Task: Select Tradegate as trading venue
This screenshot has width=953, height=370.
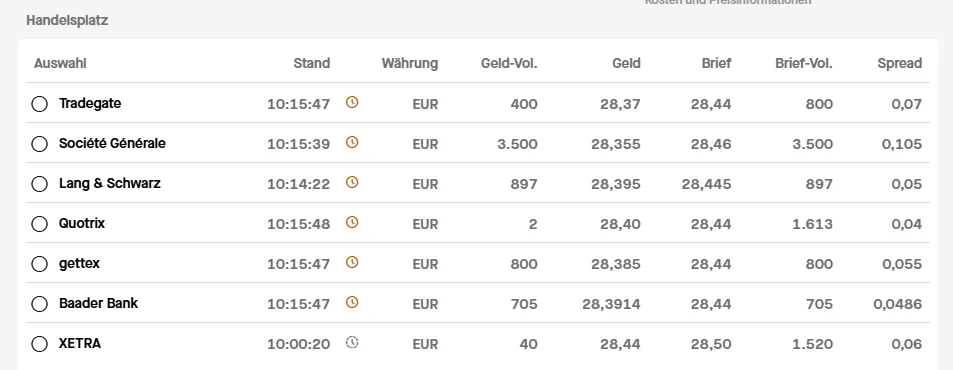Action: (x=40, y=104)
